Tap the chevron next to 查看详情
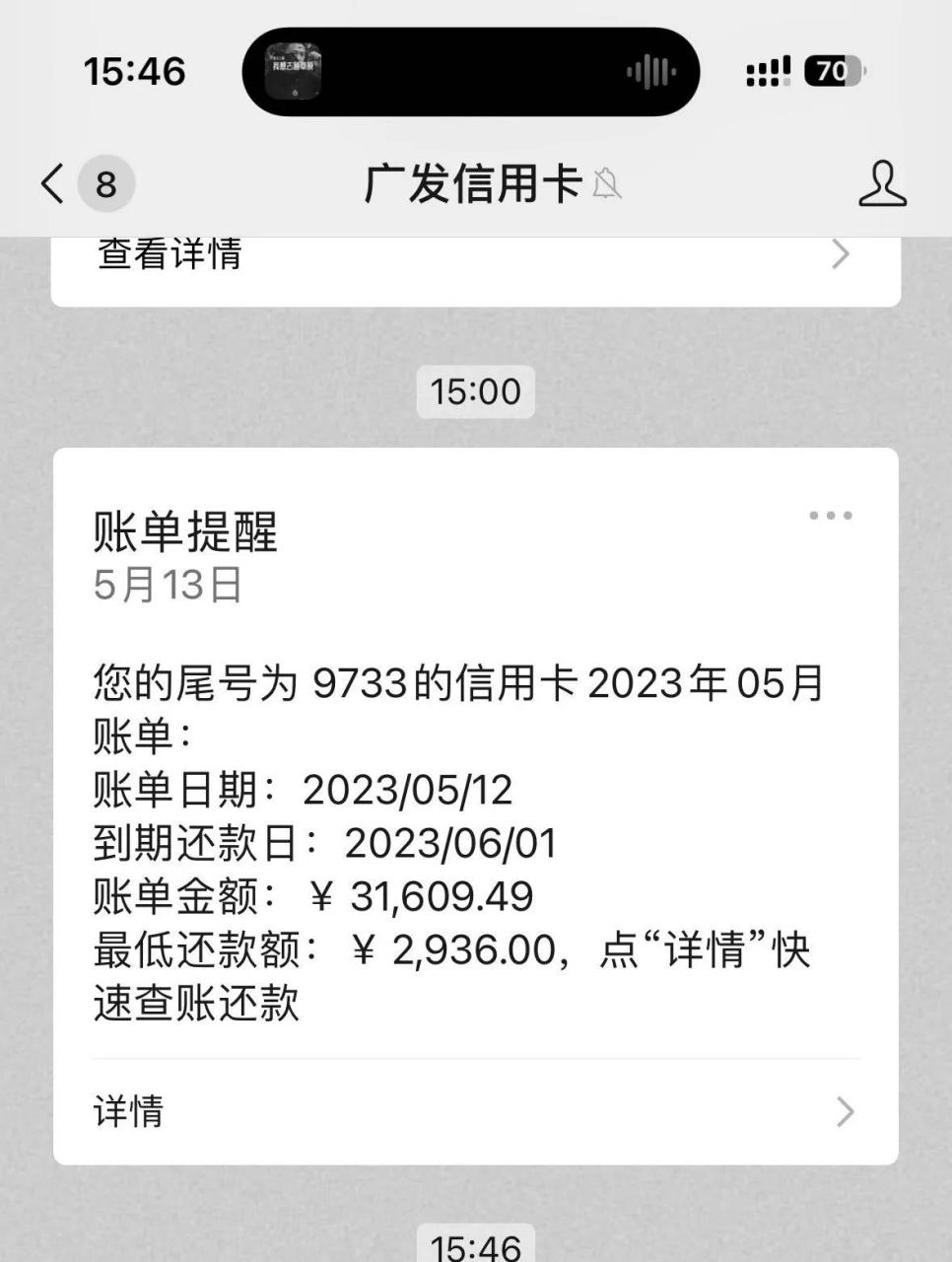This screenshot has height=1262, width=952. (840, 254)
